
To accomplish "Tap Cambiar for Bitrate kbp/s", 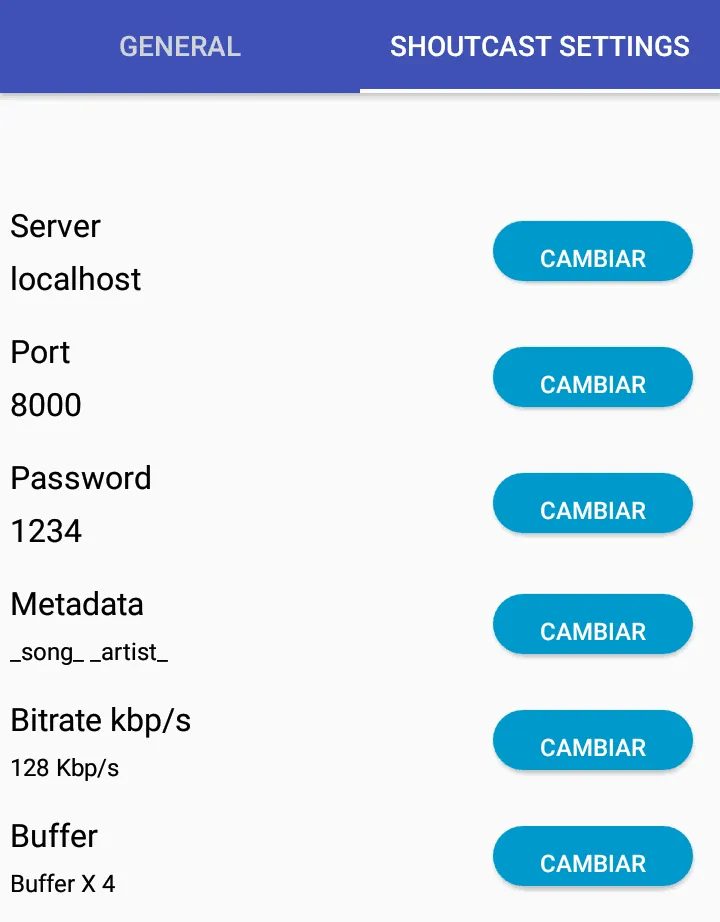I will click(593, 741).
